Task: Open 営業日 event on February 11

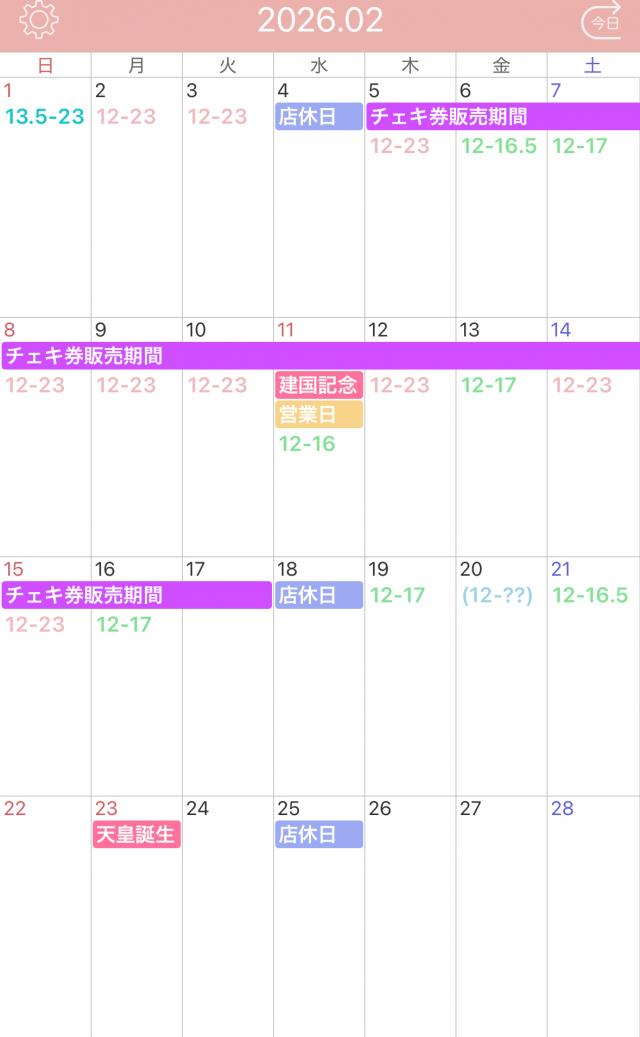Action: 319,414
